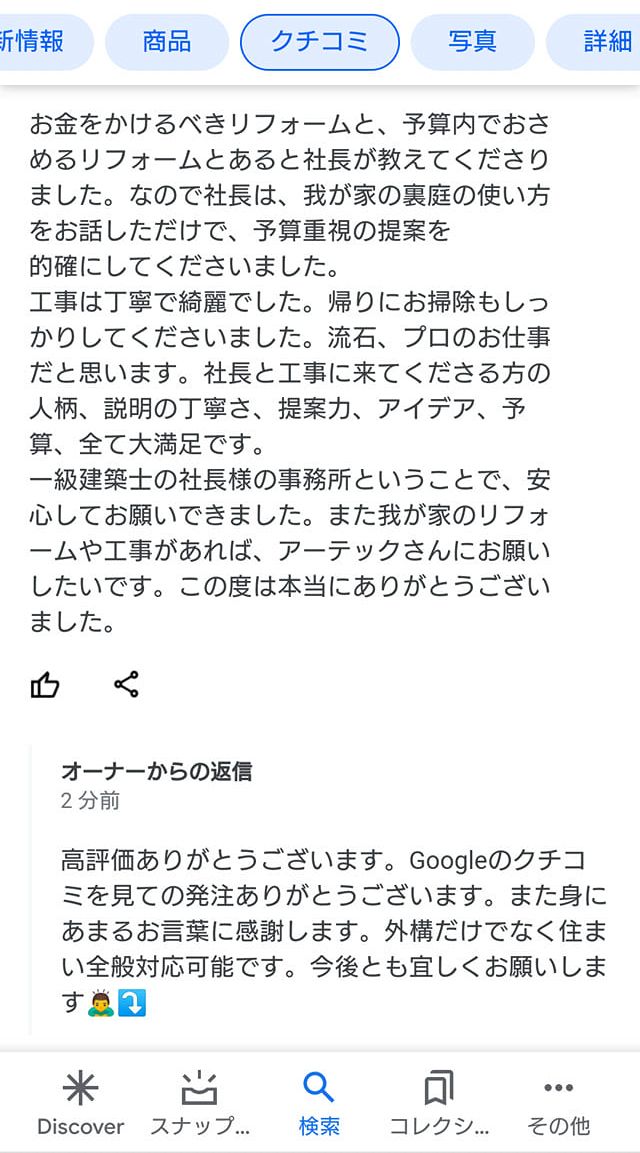Tap the 検索 tab in bottom navigation
Image resolution: width=640 pixels, height=1153 pixels.
click(319, 1103)
